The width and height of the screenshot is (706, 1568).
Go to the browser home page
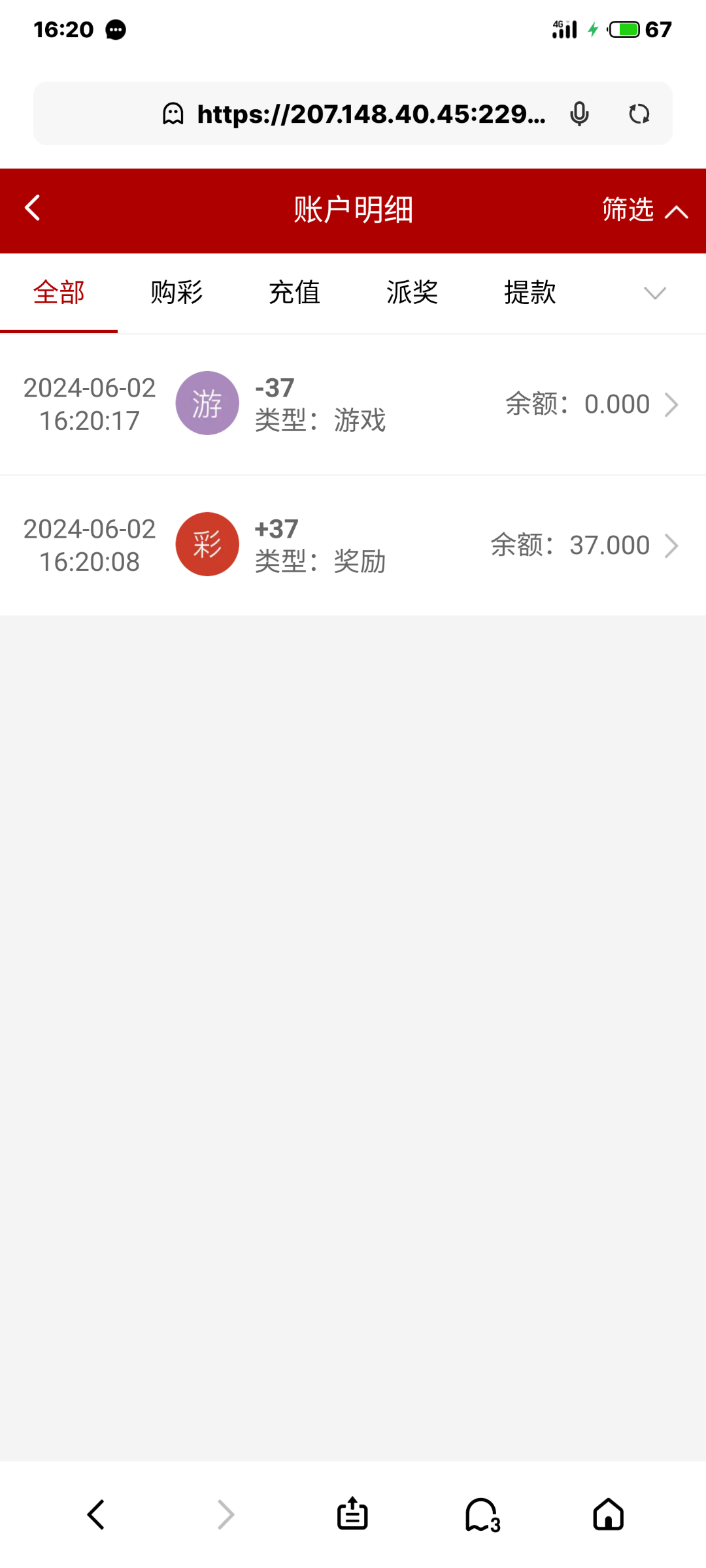point(608,1514)
